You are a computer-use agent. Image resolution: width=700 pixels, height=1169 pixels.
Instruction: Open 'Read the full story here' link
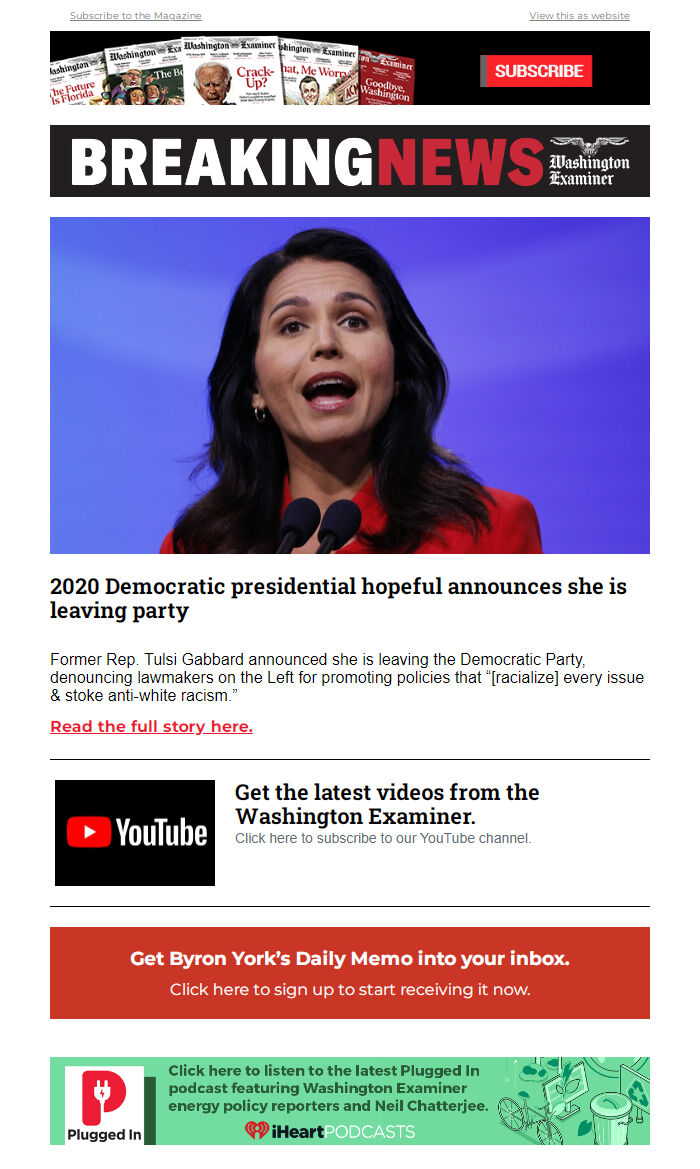(151, 726)
